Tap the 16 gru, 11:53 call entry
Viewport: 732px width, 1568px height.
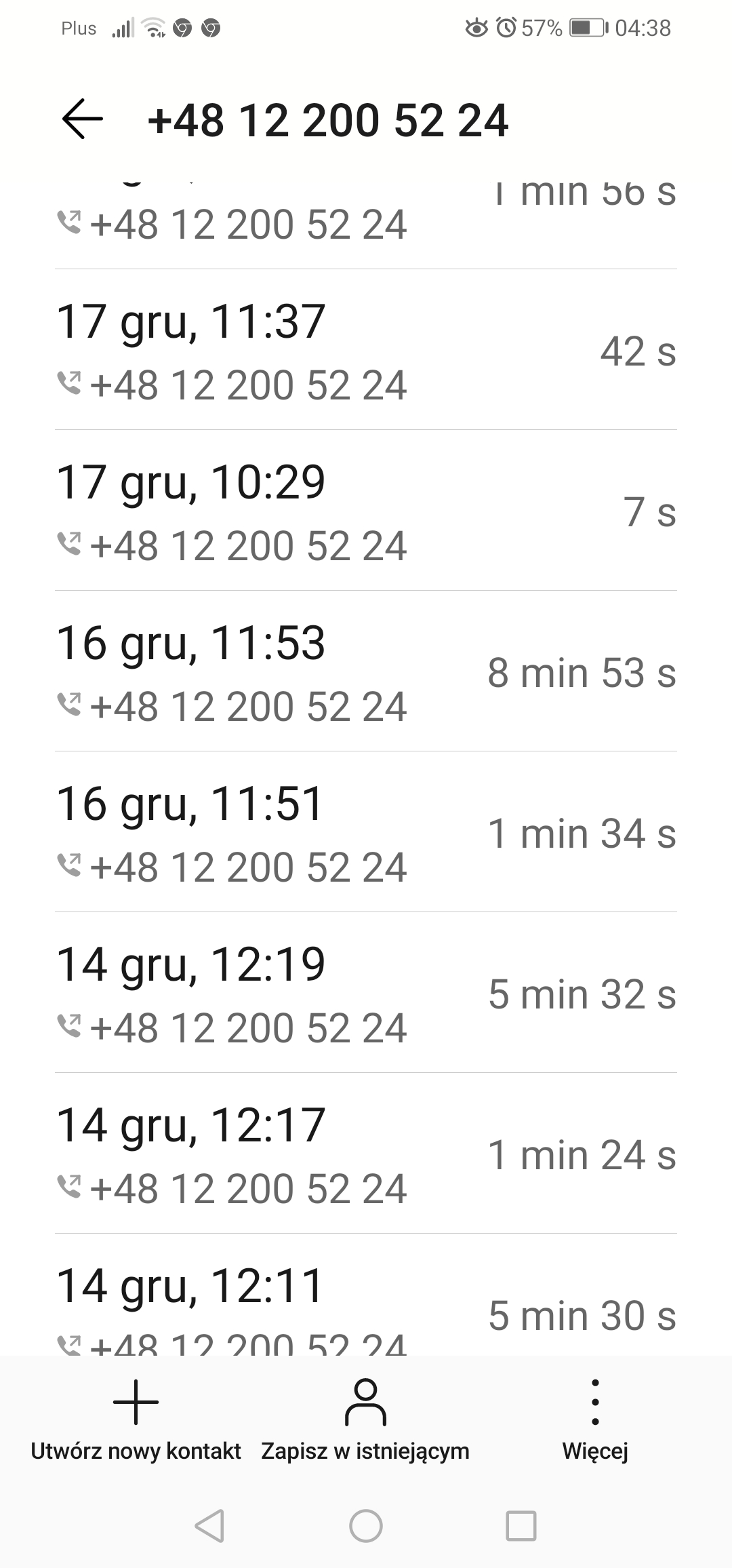coord(366,672)
